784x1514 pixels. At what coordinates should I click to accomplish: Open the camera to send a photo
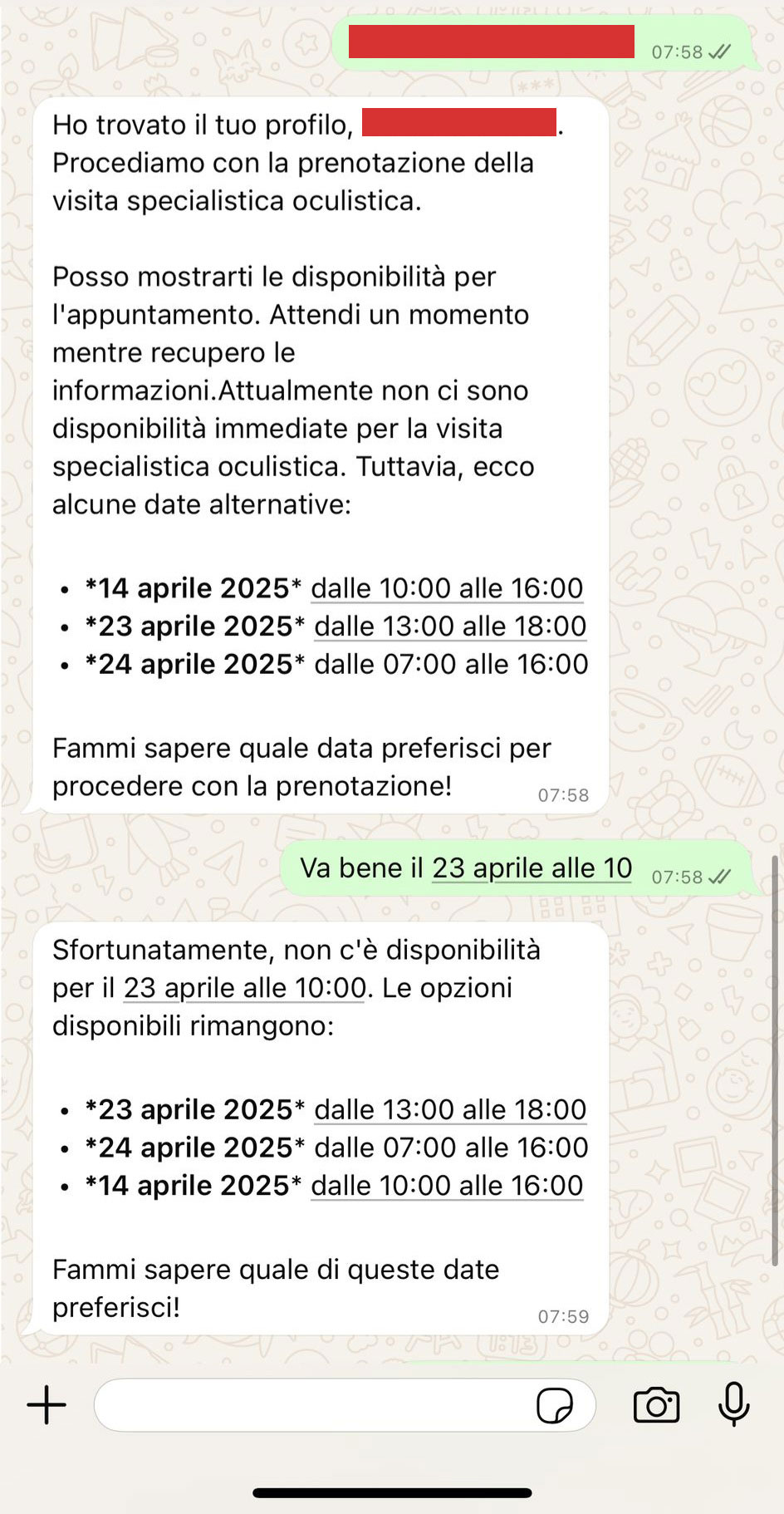[657, 1404]
